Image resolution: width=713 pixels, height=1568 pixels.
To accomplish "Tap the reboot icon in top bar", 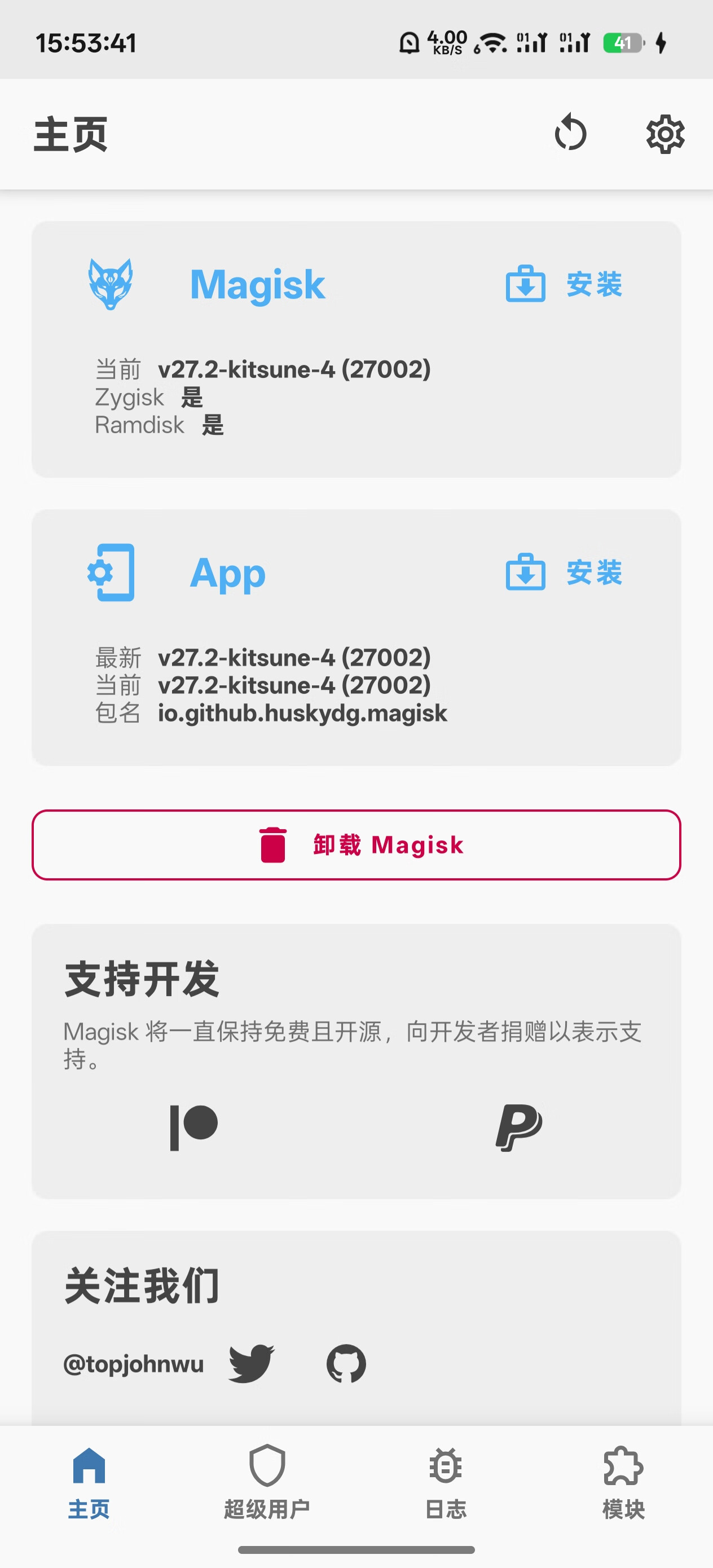I will tap(570, 133).
